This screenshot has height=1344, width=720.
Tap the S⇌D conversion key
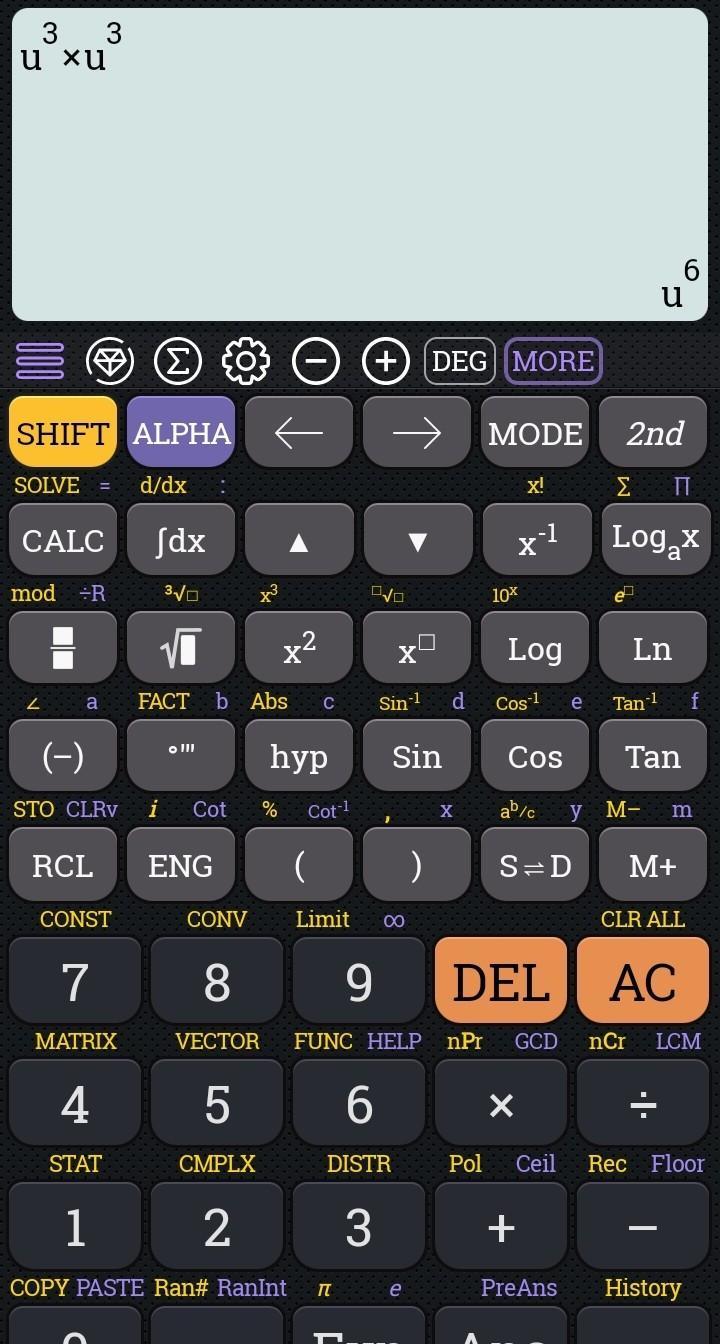[x=535, y=865]
